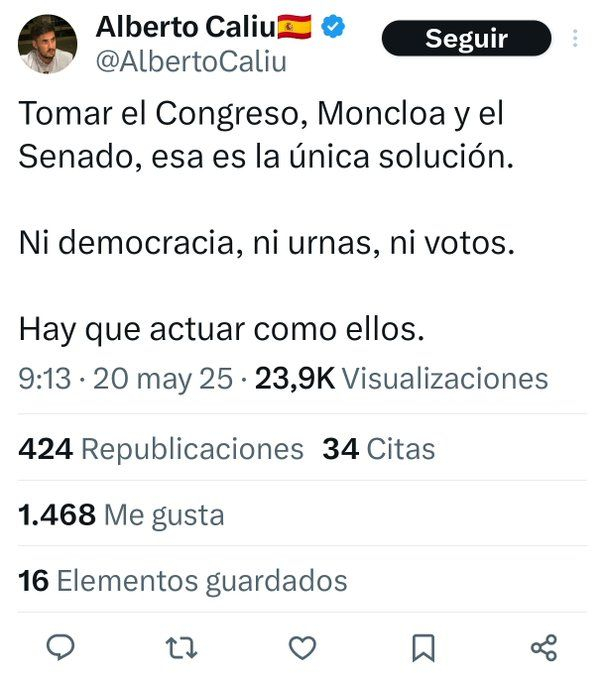Share this tweet

(543, 648)
